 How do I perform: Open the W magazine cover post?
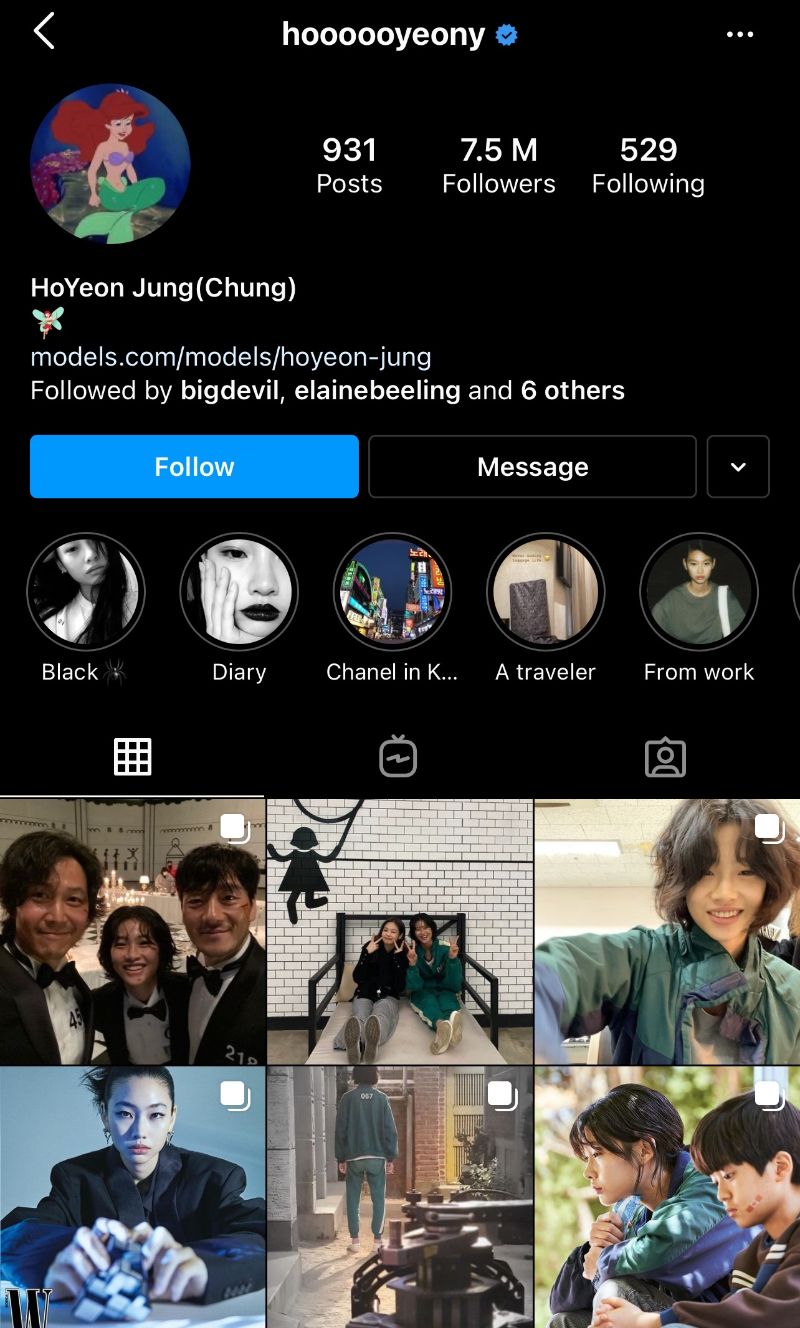(132, 1197)
